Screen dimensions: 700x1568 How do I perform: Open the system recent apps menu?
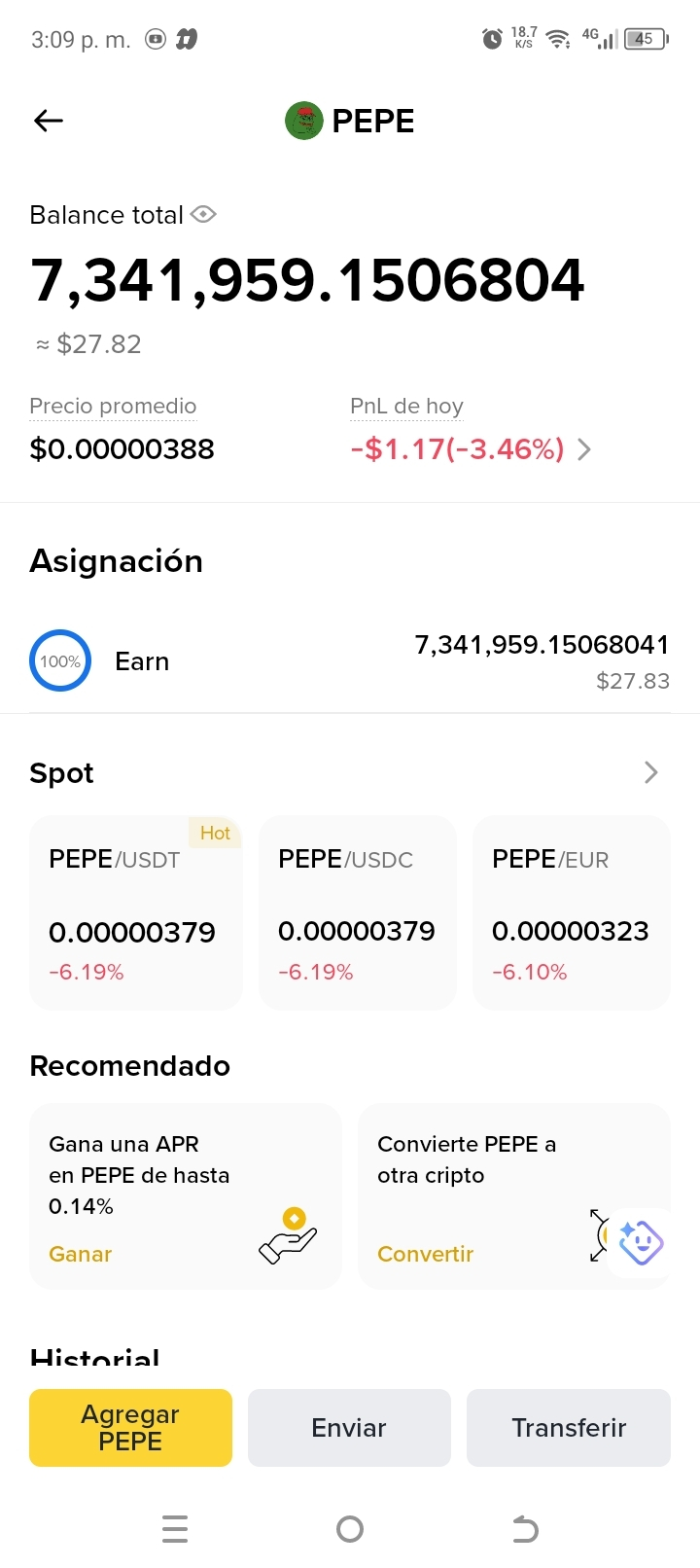(x=175, y=1529)
